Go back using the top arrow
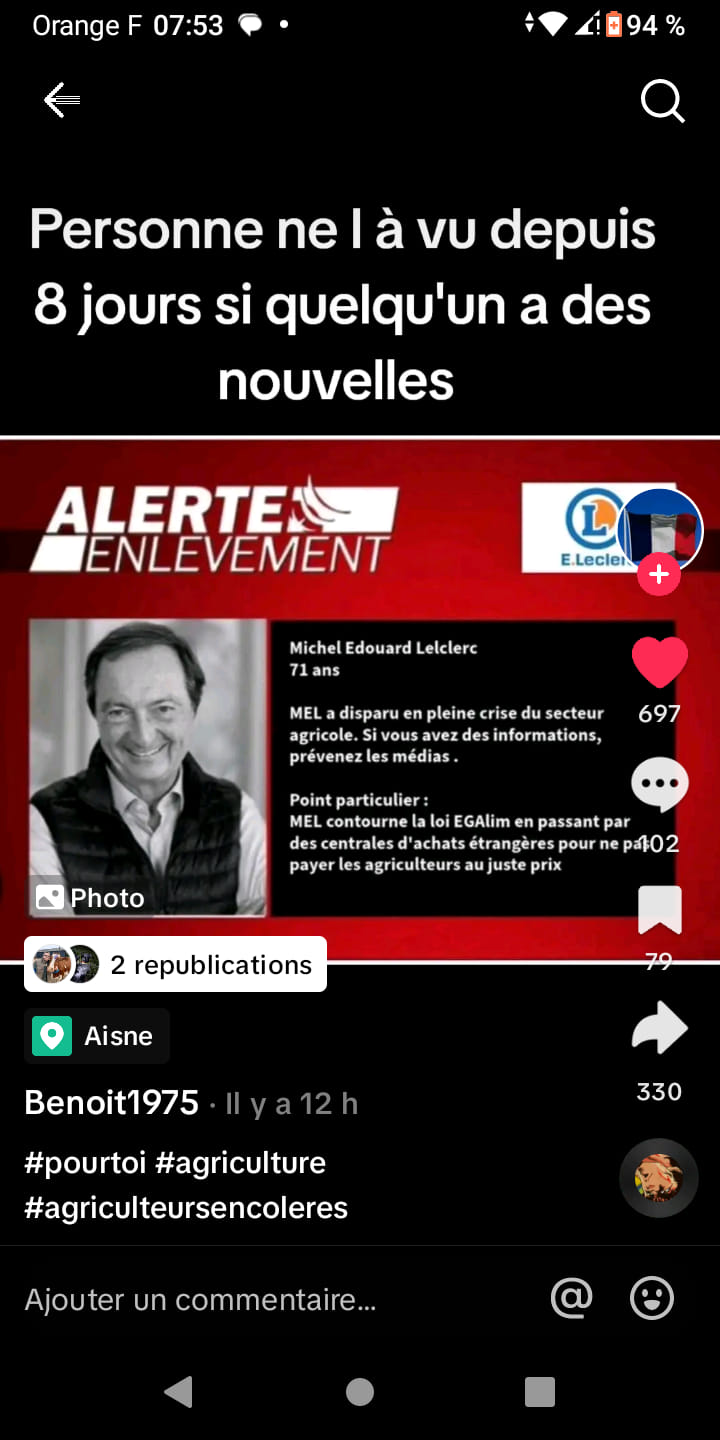 (x=62, y=100)
